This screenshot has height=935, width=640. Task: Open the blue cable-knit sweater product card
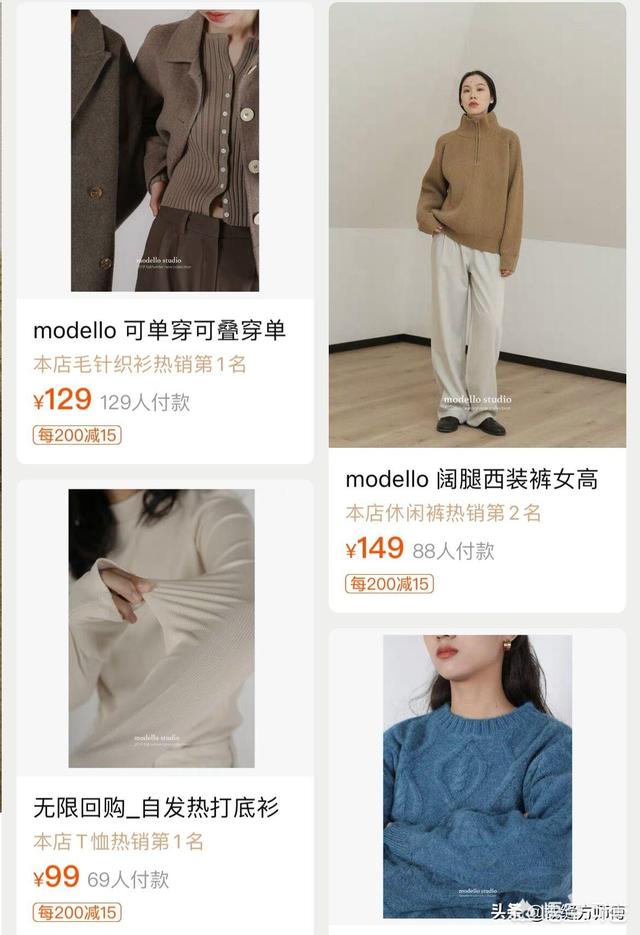click(477, 776)
